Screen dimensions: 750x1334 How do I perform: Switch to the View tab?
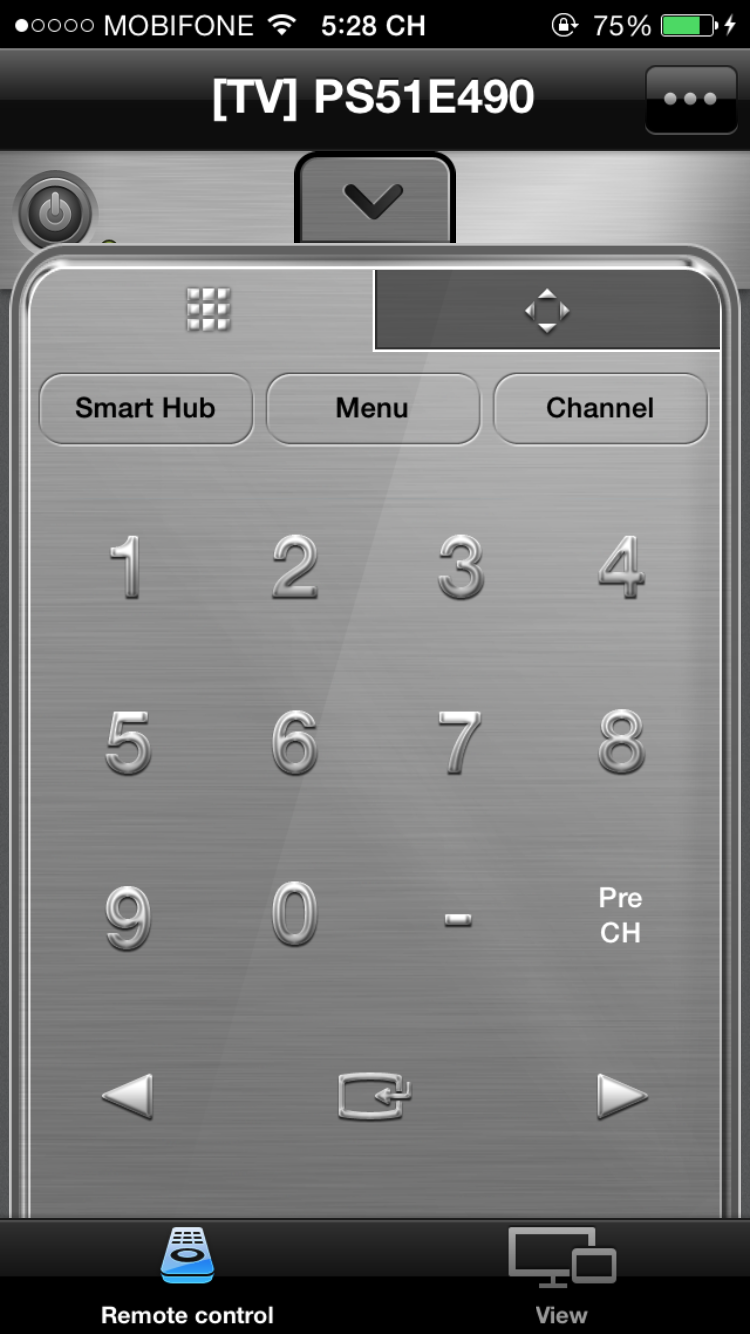[x=561, y=1275]
